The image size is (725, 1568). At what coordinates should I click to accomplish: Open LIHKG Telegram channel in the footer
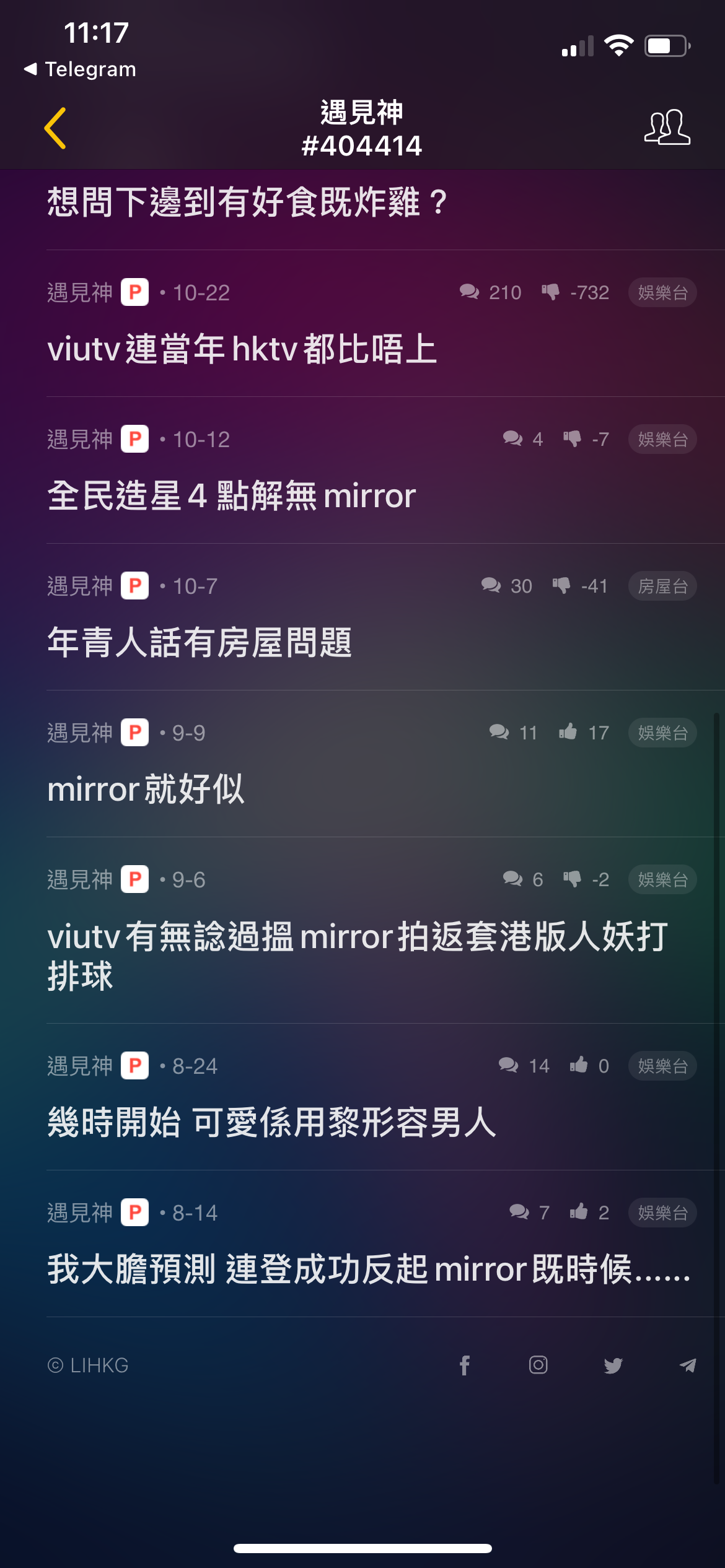[x=687, y=1365]
